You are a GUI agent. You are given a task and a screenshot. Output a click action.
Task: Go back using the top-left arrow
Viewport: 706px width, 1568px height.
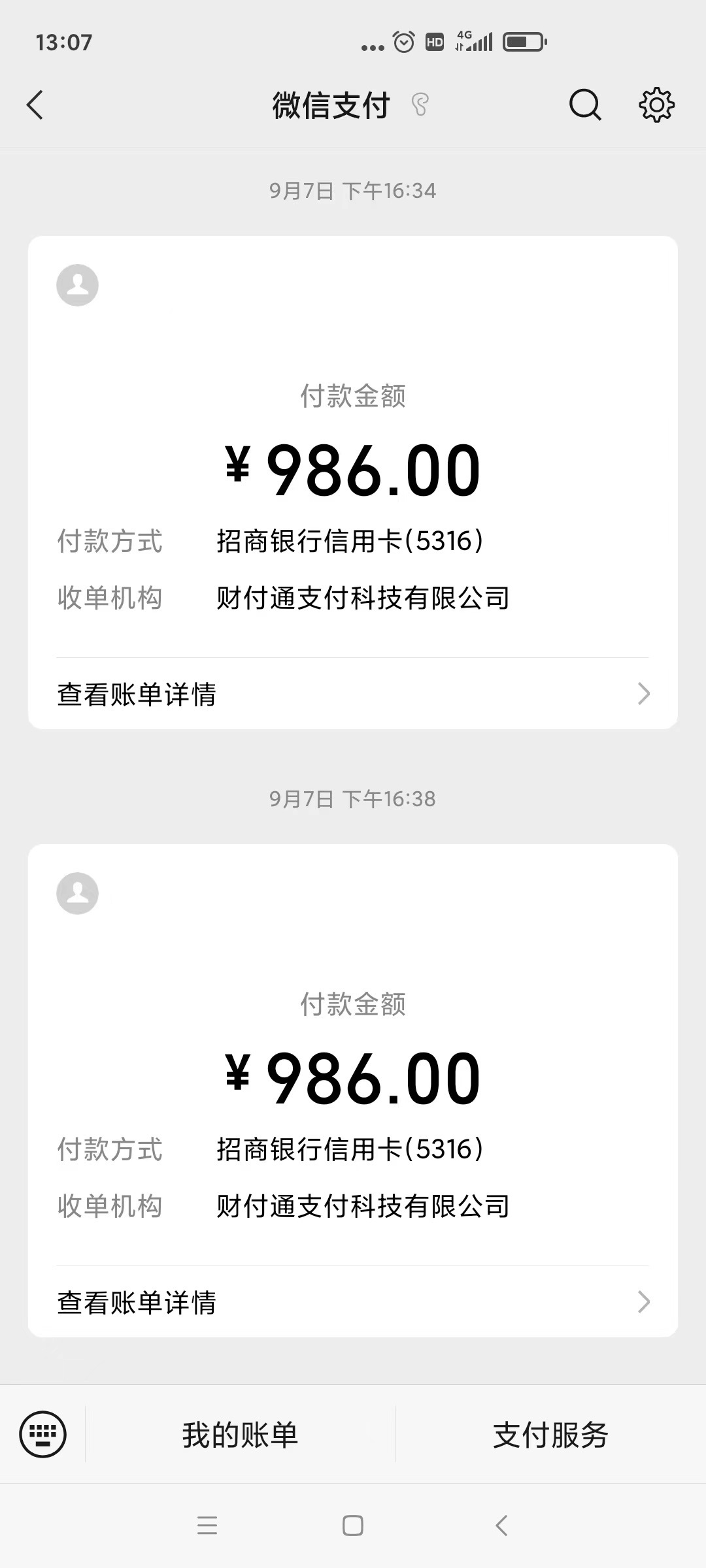pos(35,105)
